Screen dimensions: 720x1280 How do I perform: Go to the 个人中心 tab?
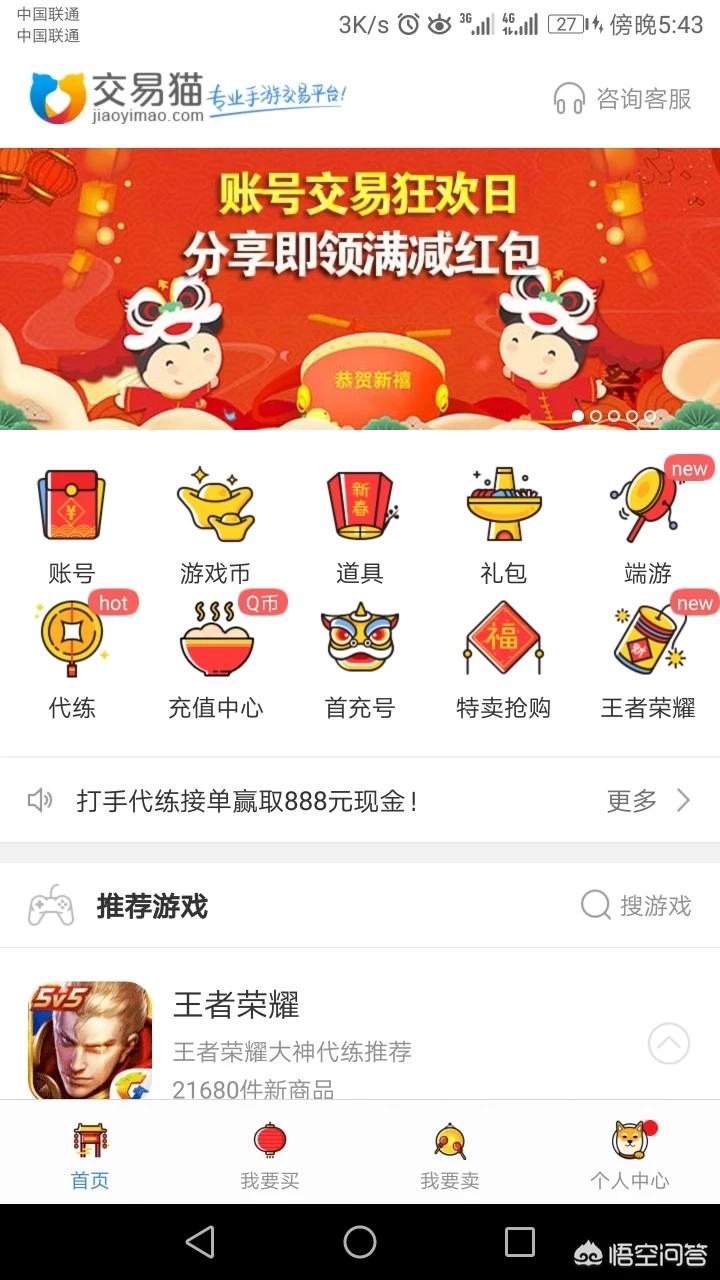tap(629, 1156)
